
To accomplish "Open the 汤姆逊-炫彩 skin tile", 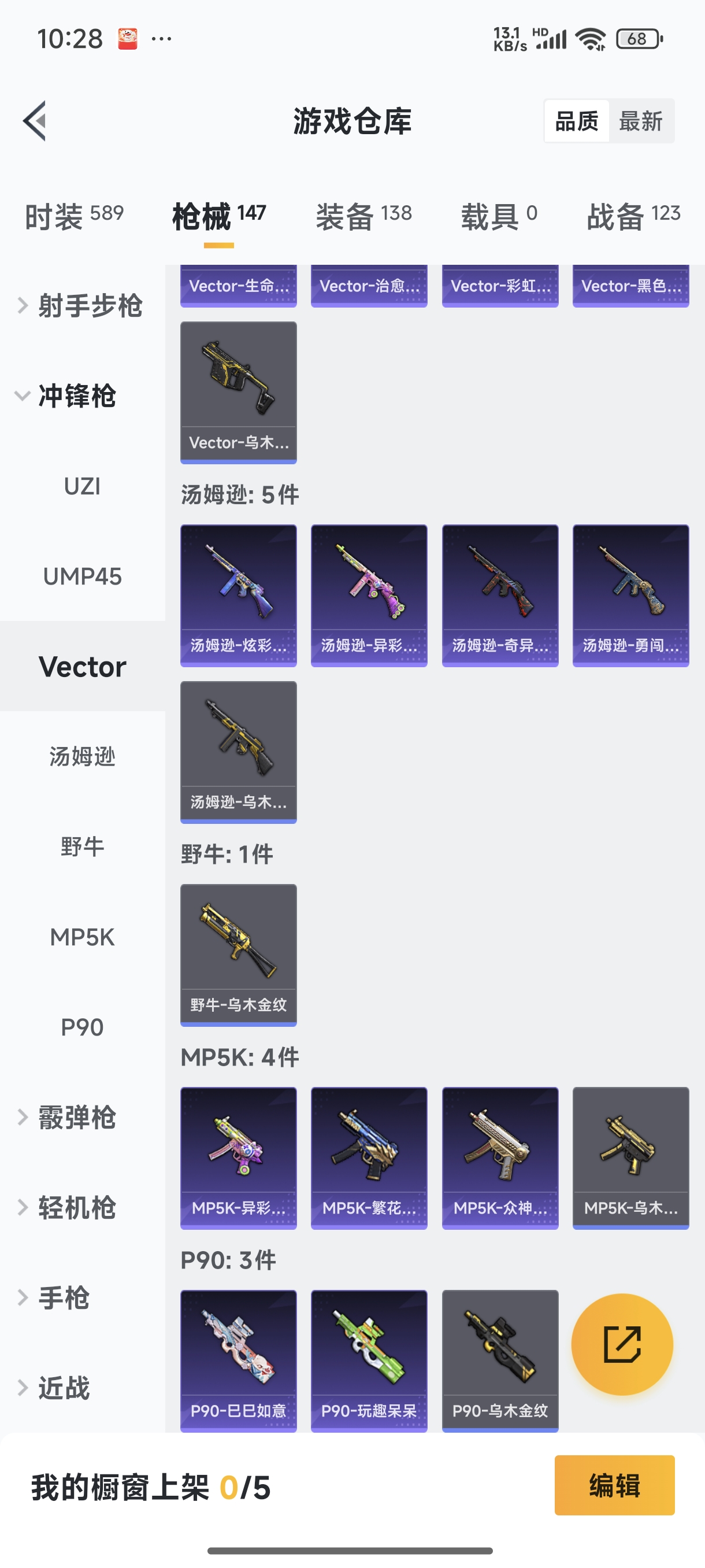I will pyautogui.click(x=239, y=596).
